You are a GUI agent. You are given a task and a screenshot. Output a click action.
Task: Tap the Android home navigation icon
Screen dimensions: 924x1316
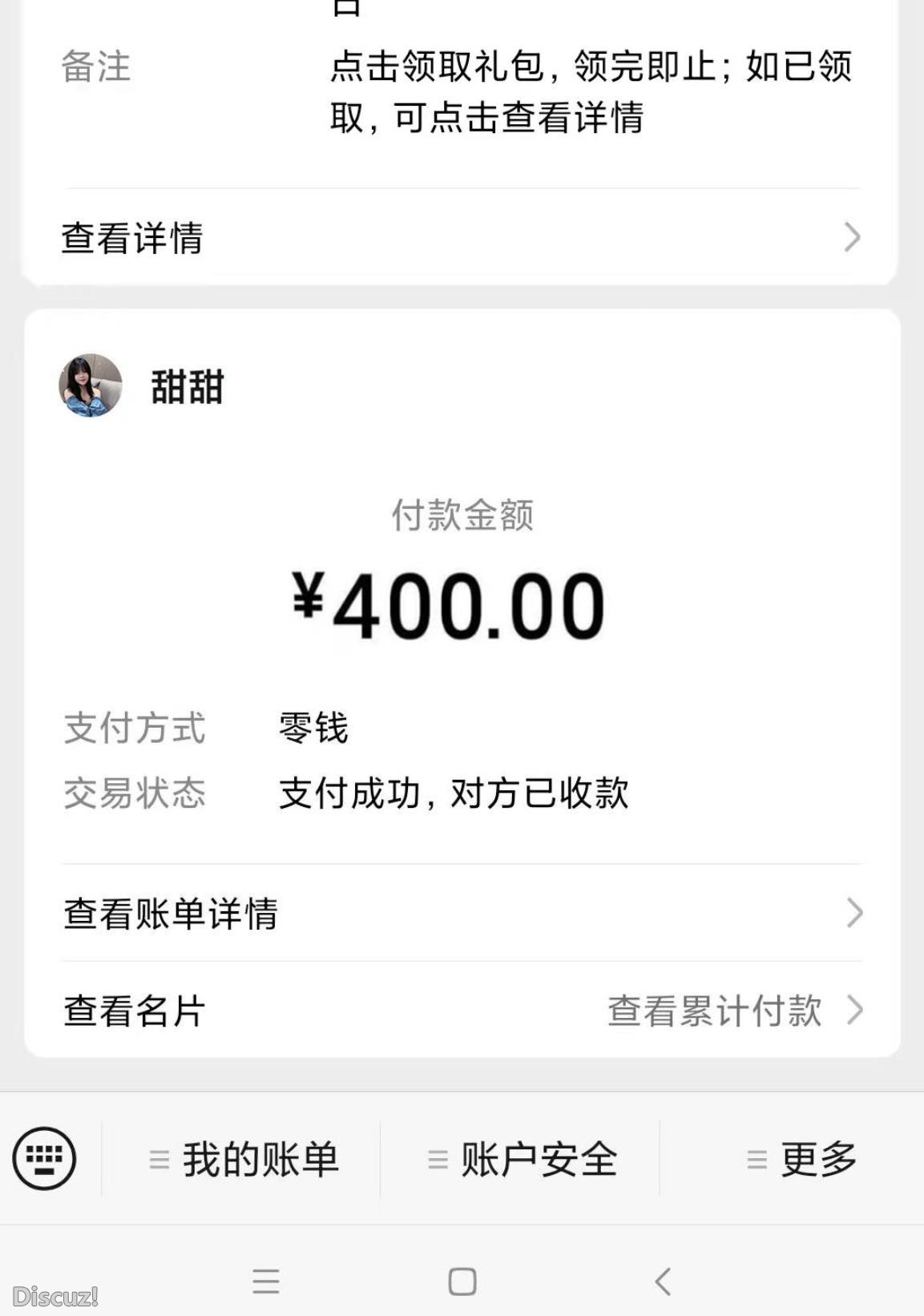pyautogui.click(x=461, y=1280)
